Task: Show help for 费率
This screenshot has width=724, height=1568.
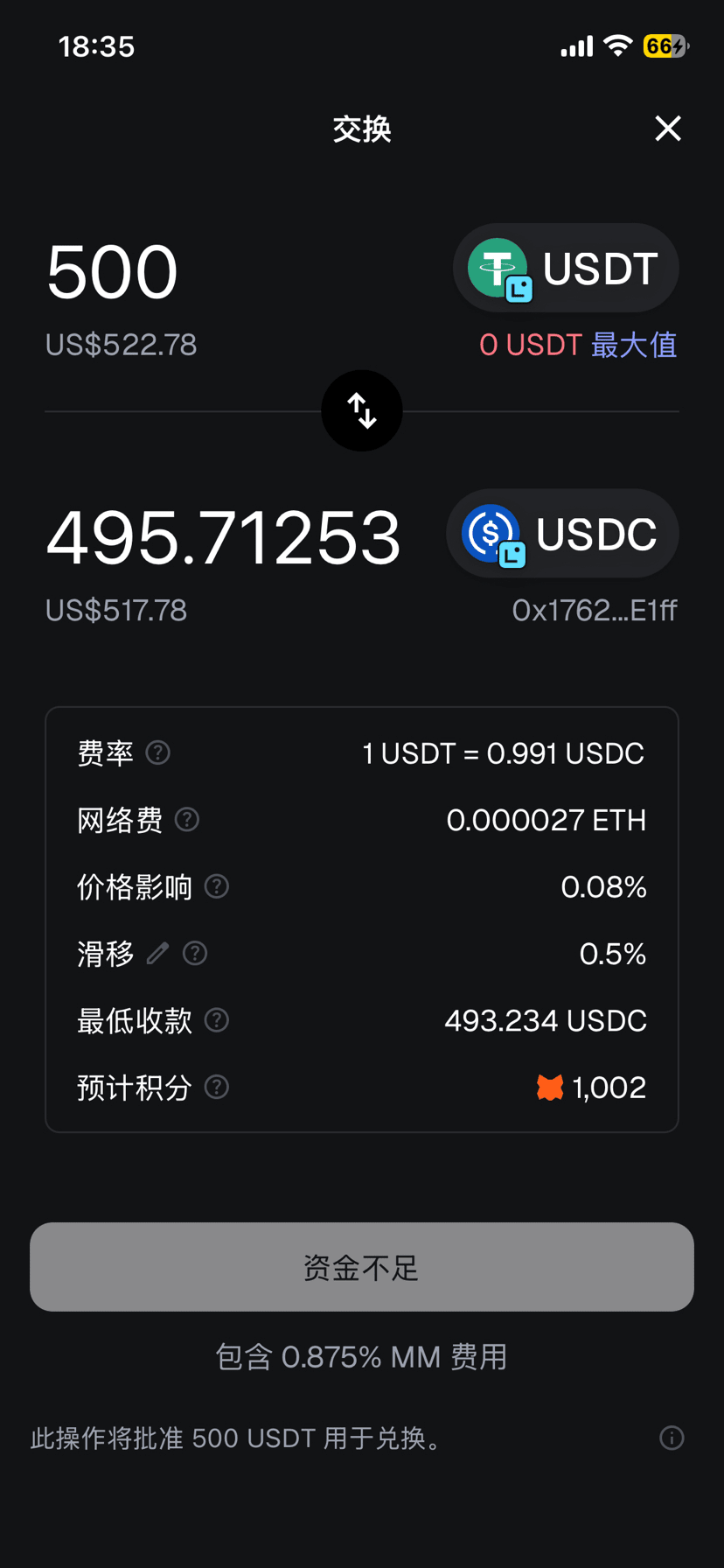Action: (158, 752)
